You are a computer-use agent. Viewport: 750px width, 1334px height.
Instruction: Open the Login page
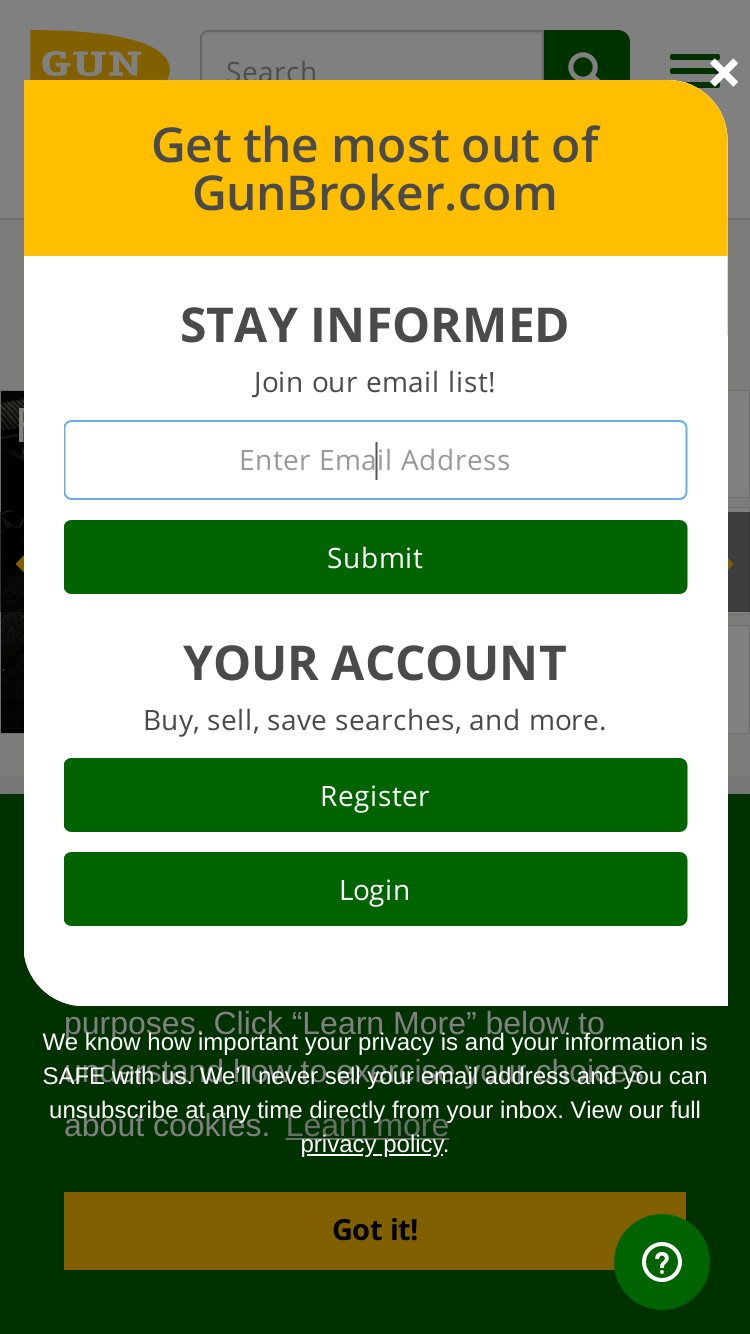coord(375,889)
